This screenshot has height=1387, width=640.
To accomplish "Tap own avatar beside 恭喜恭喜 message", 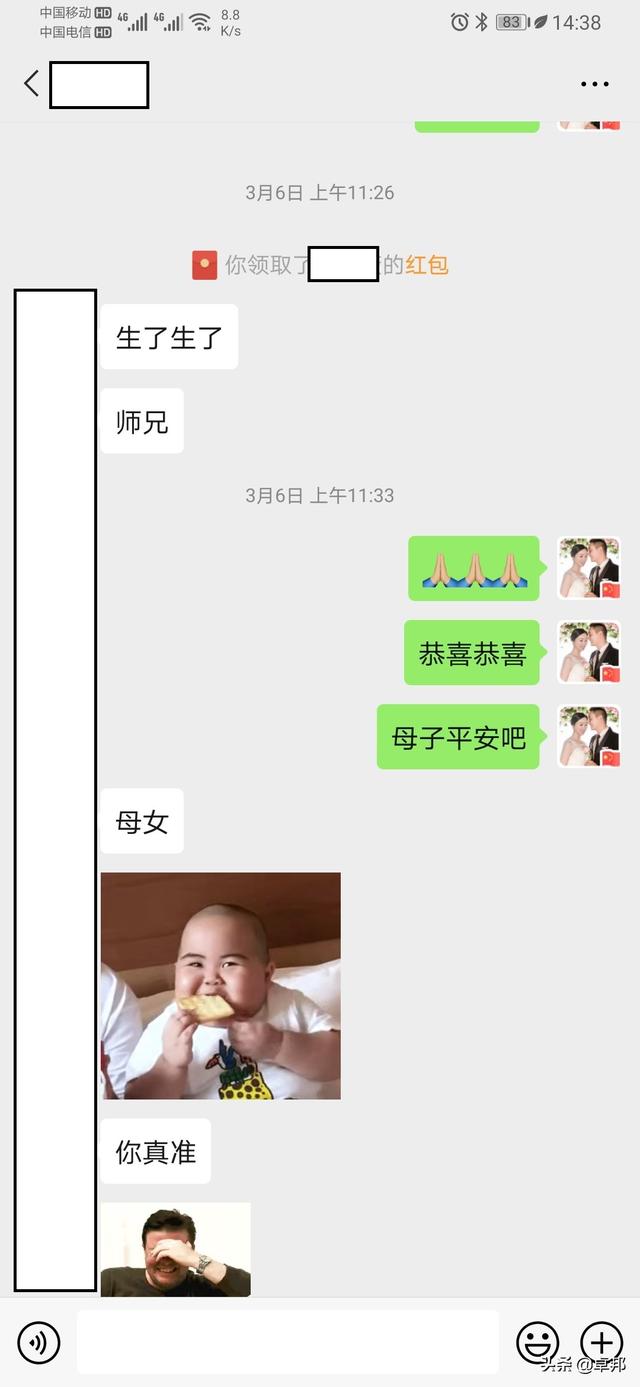I will coord(589,652).
